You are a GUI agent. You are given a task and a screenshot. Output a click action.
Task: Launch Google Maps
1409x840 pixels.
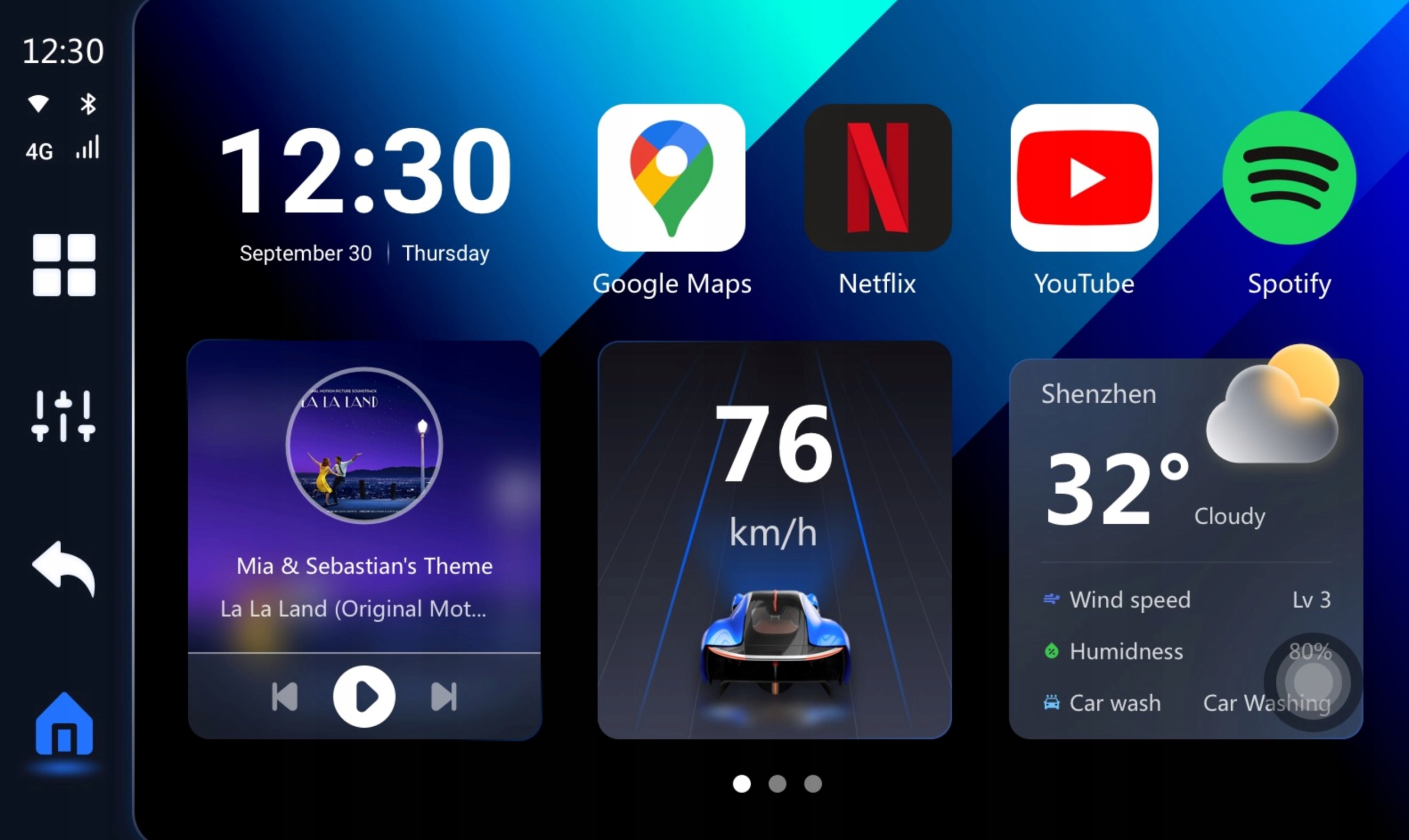tap(671, 178)
